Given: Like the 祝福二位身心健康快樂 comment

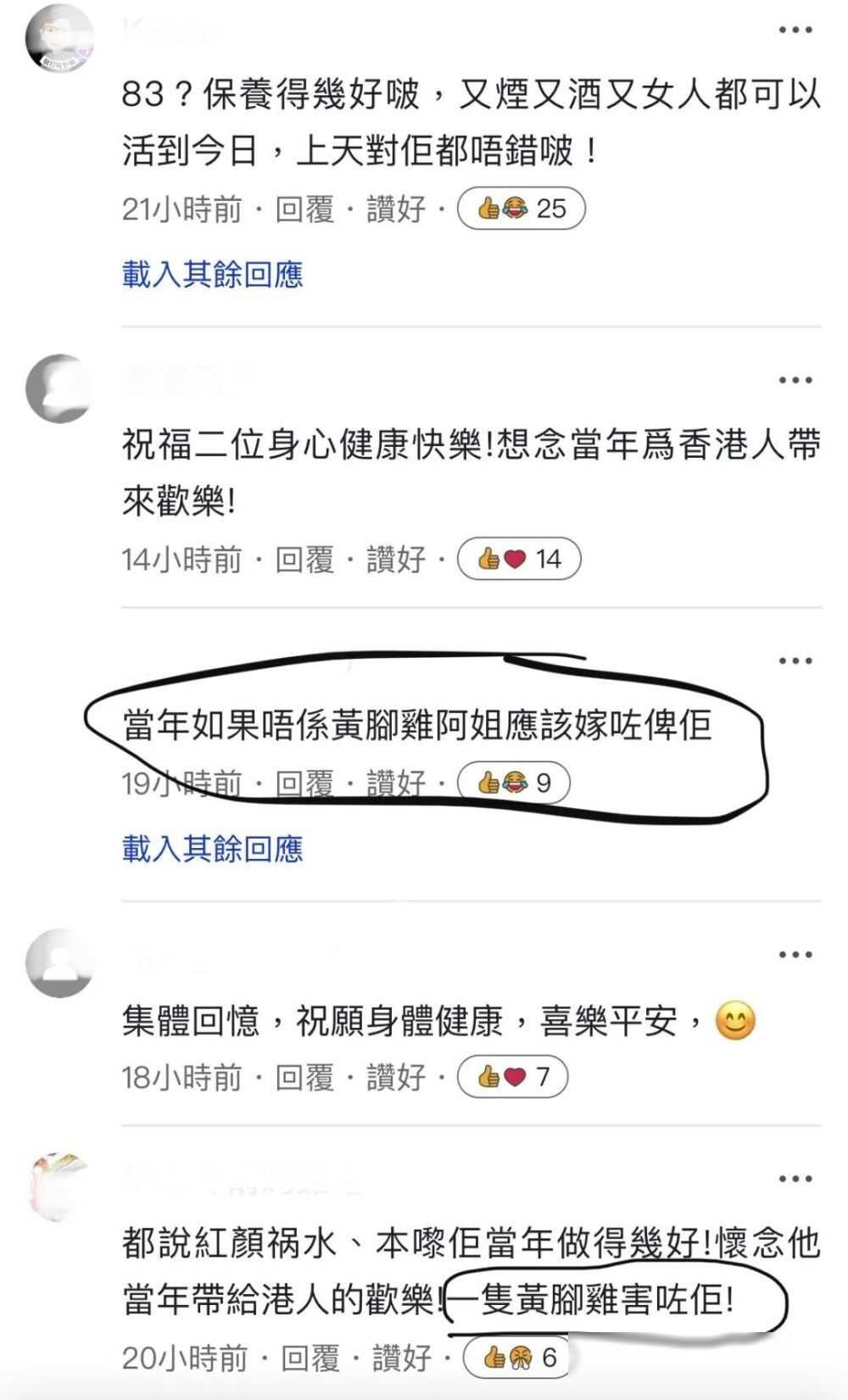Looking at the screenshot, I should [x=395, y=559].
